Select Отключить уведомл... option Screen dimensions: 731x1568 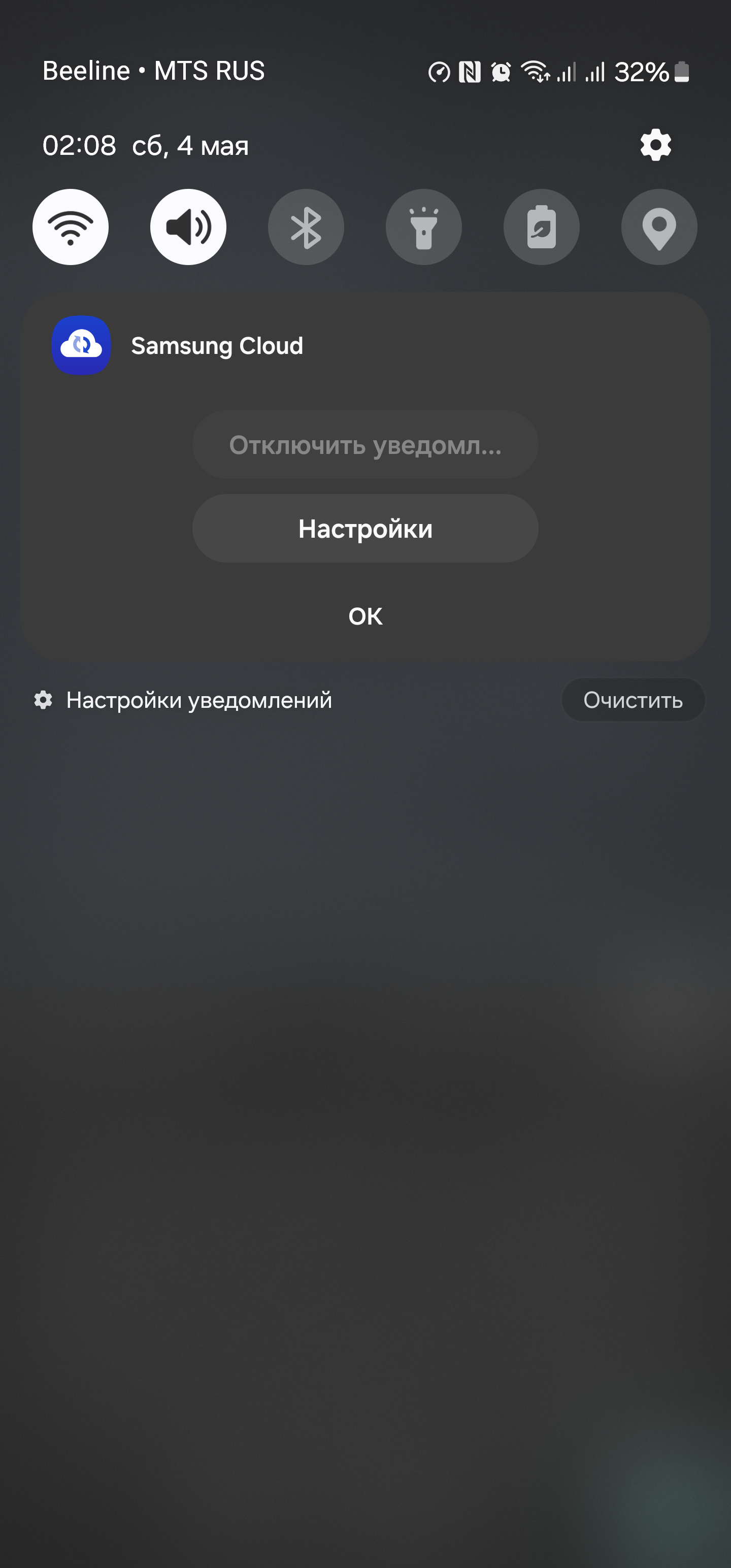pos(365,445)
